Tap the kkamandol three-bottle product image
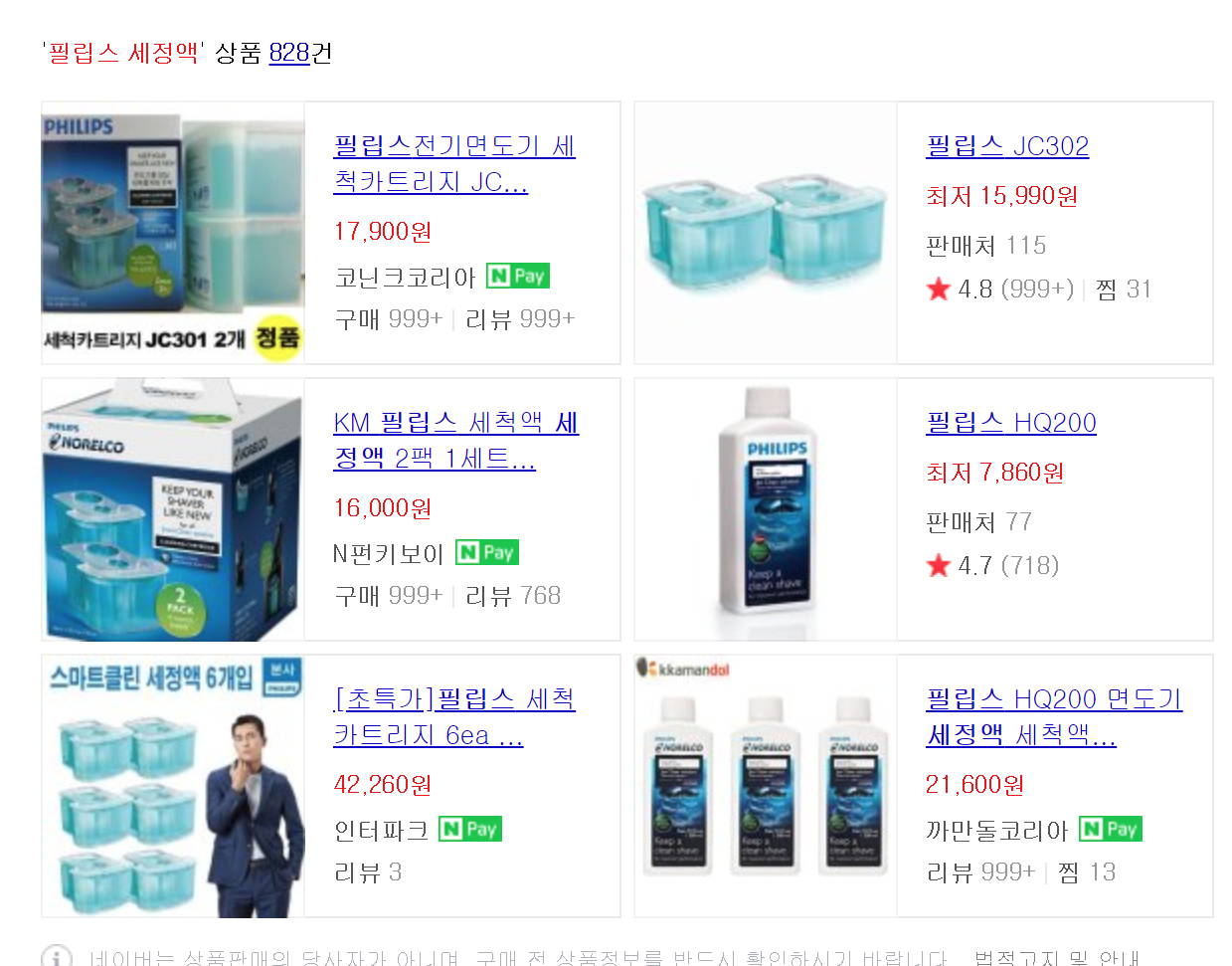 coord(765,786)
